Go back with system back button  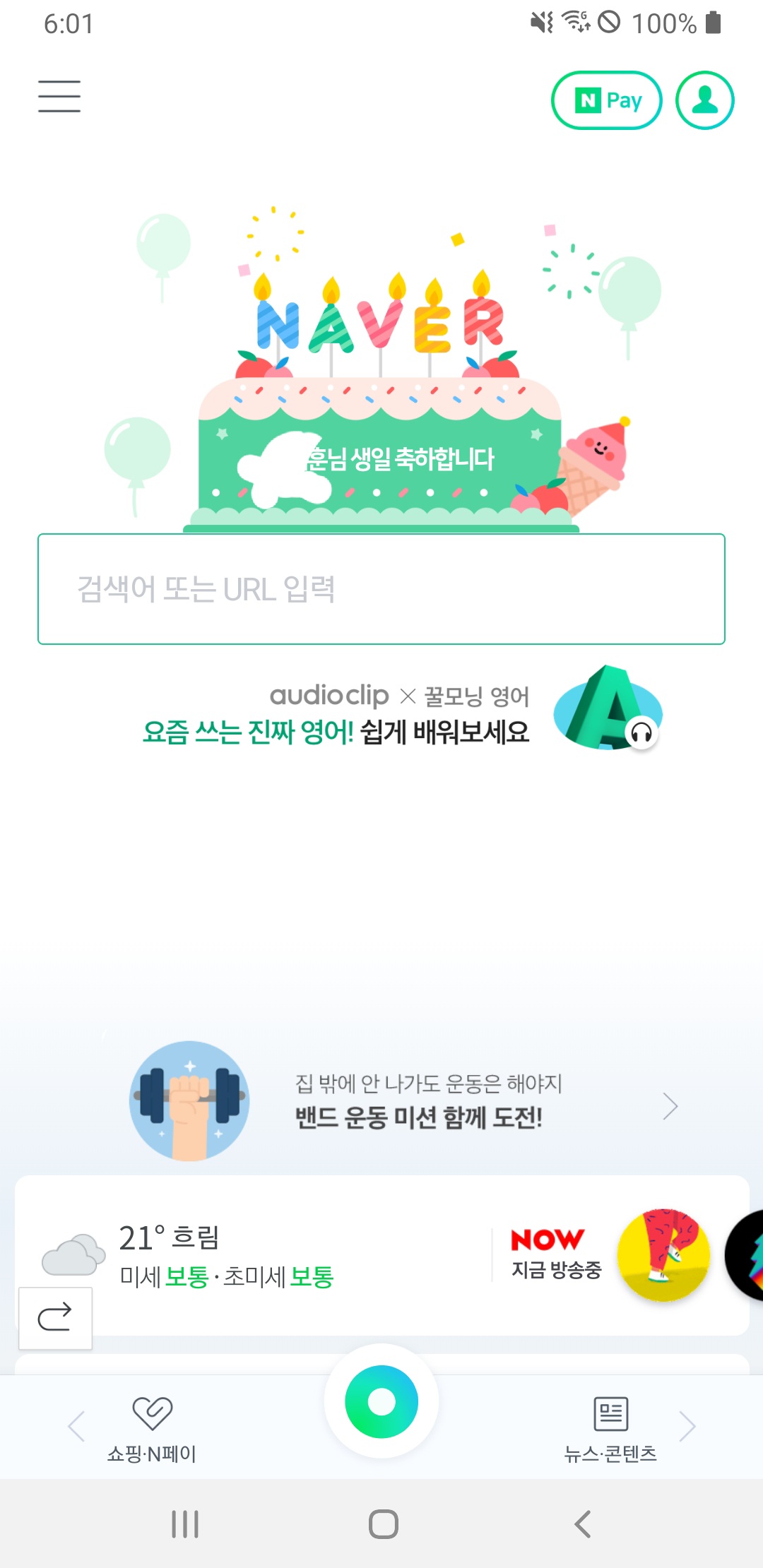(582, 1524)
